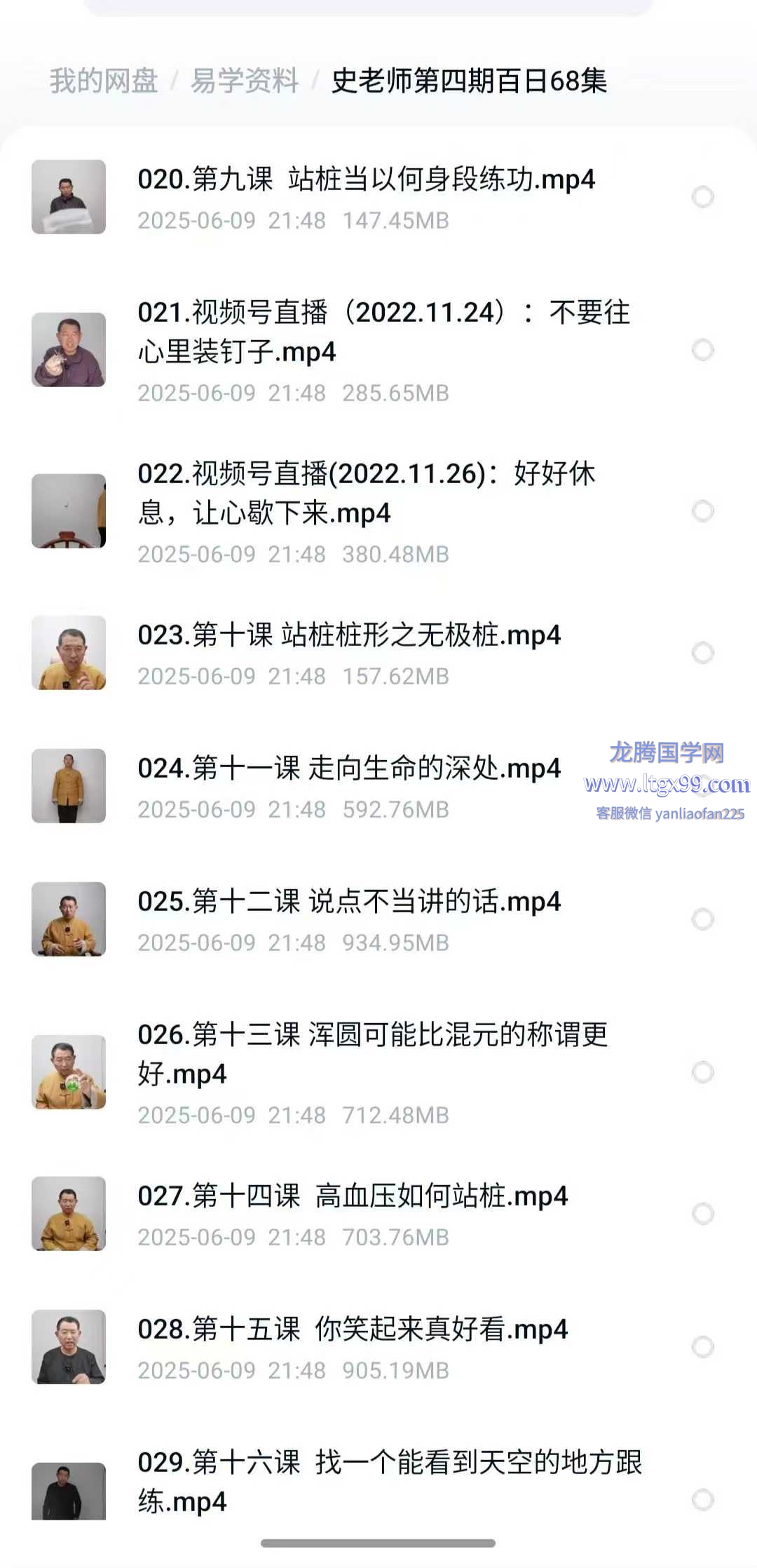Go to 我的网盘 in the breadcrumb

click(x=104, y=81)
